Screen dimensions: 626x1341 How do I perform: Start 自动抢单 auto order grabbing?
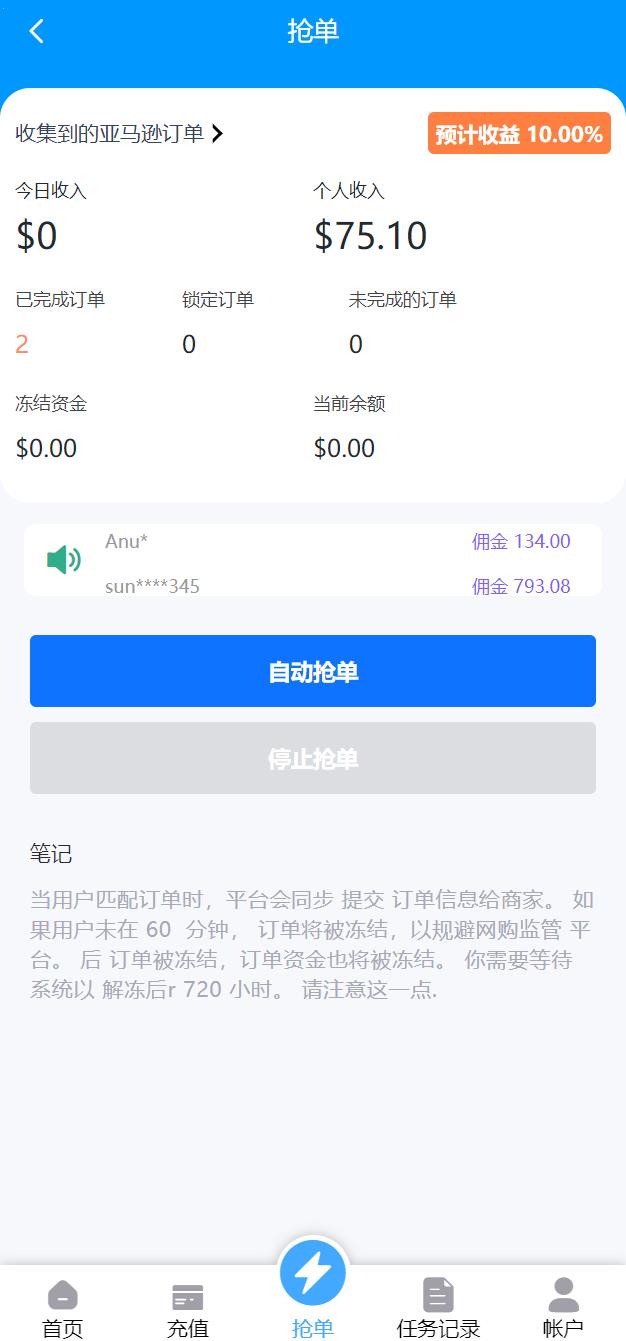pos(313,671)
